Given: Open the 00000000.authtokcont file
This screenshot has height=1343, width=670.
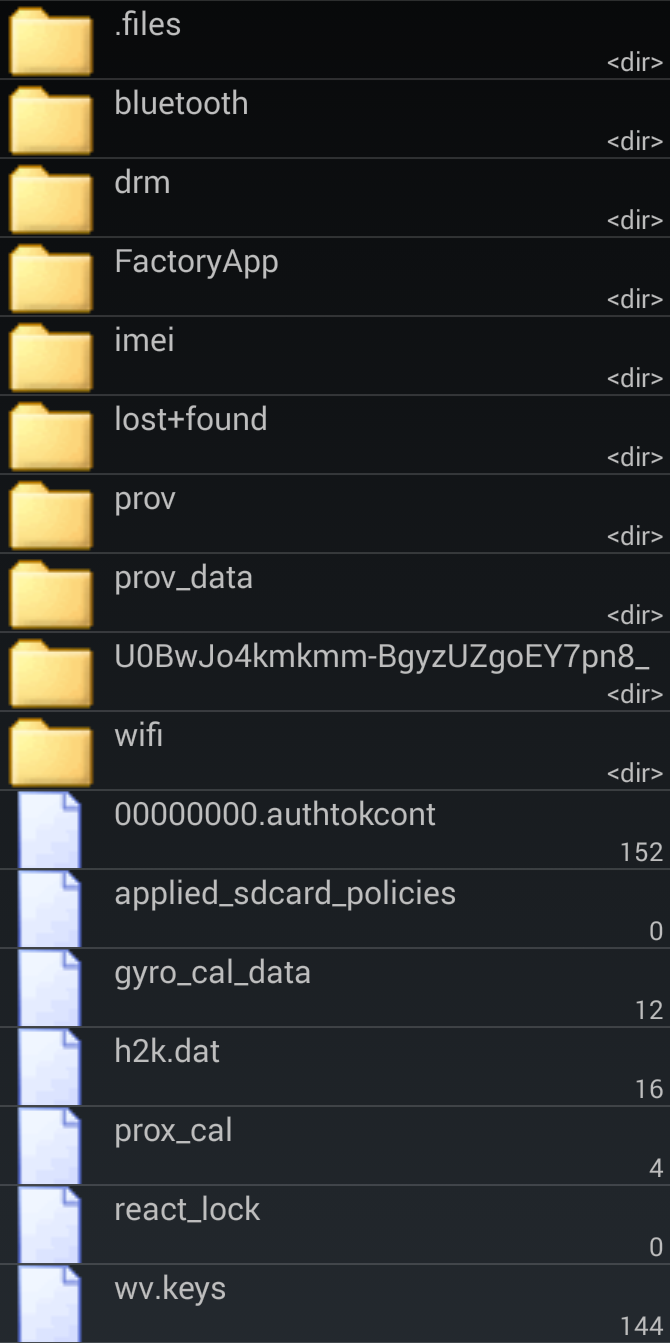Looking at the screenshot, I should point(335,830).
